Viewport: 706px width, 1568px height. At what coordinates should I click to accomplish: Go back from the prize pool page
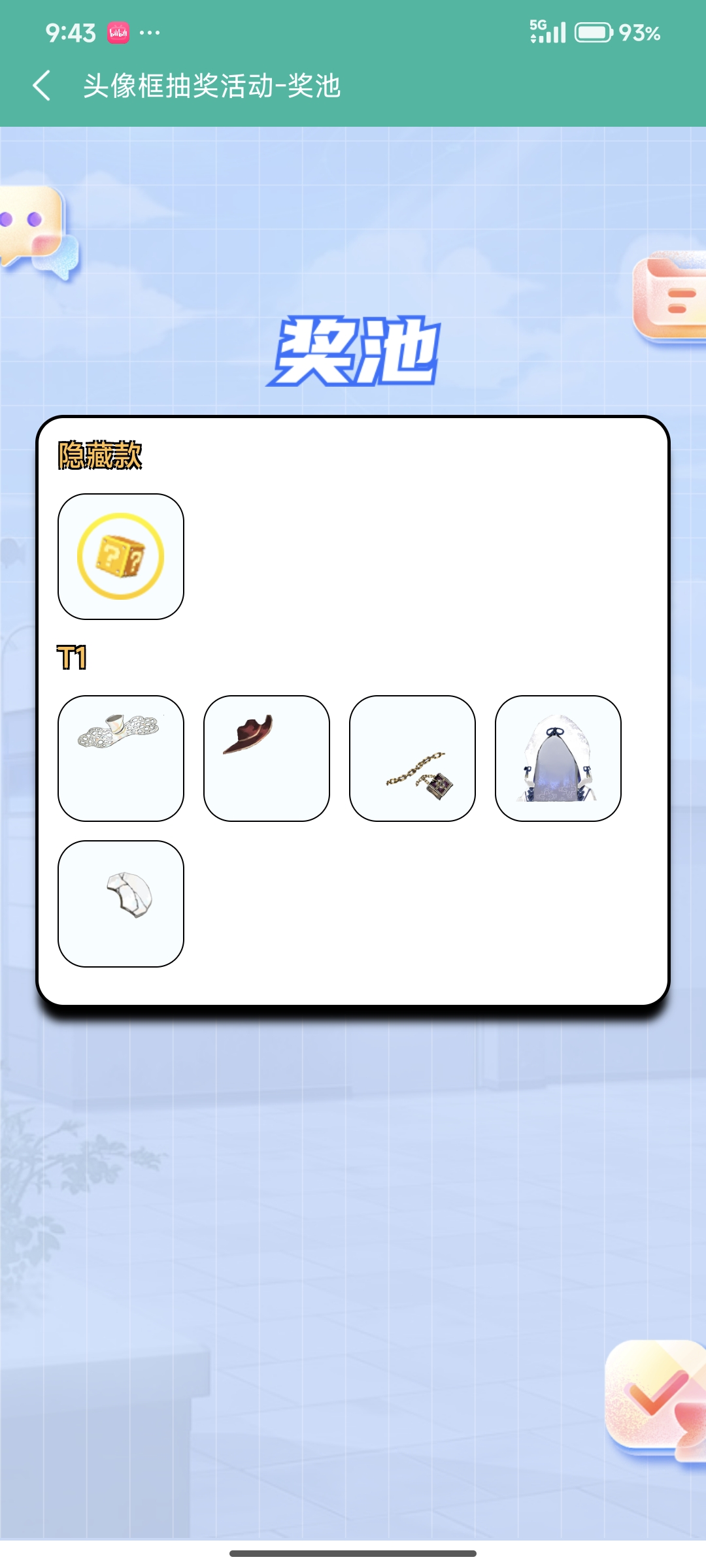pyautogui.click(x=42, y=86)
